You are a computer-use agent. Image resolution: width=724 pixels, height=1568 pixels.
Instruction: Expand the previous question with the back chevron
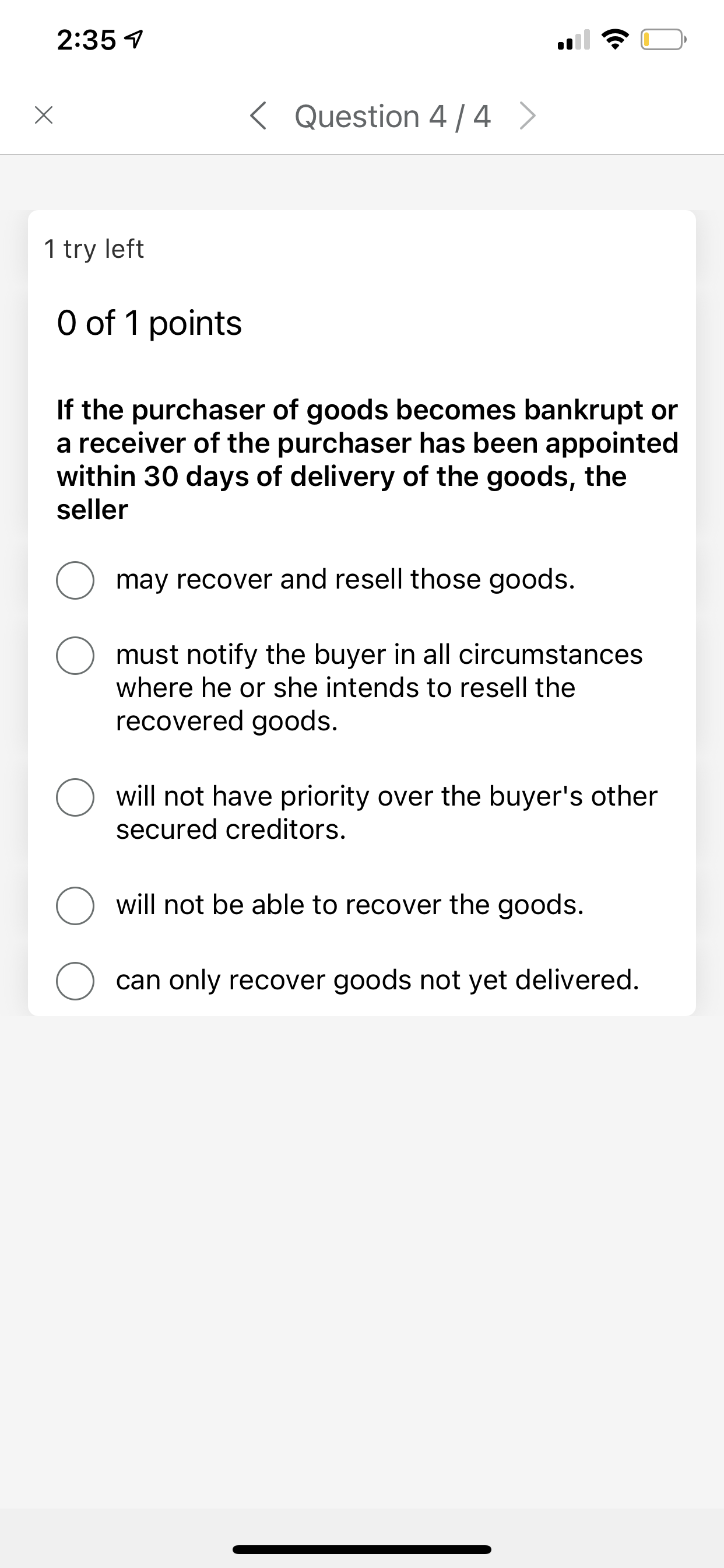(x=259, y=116)
